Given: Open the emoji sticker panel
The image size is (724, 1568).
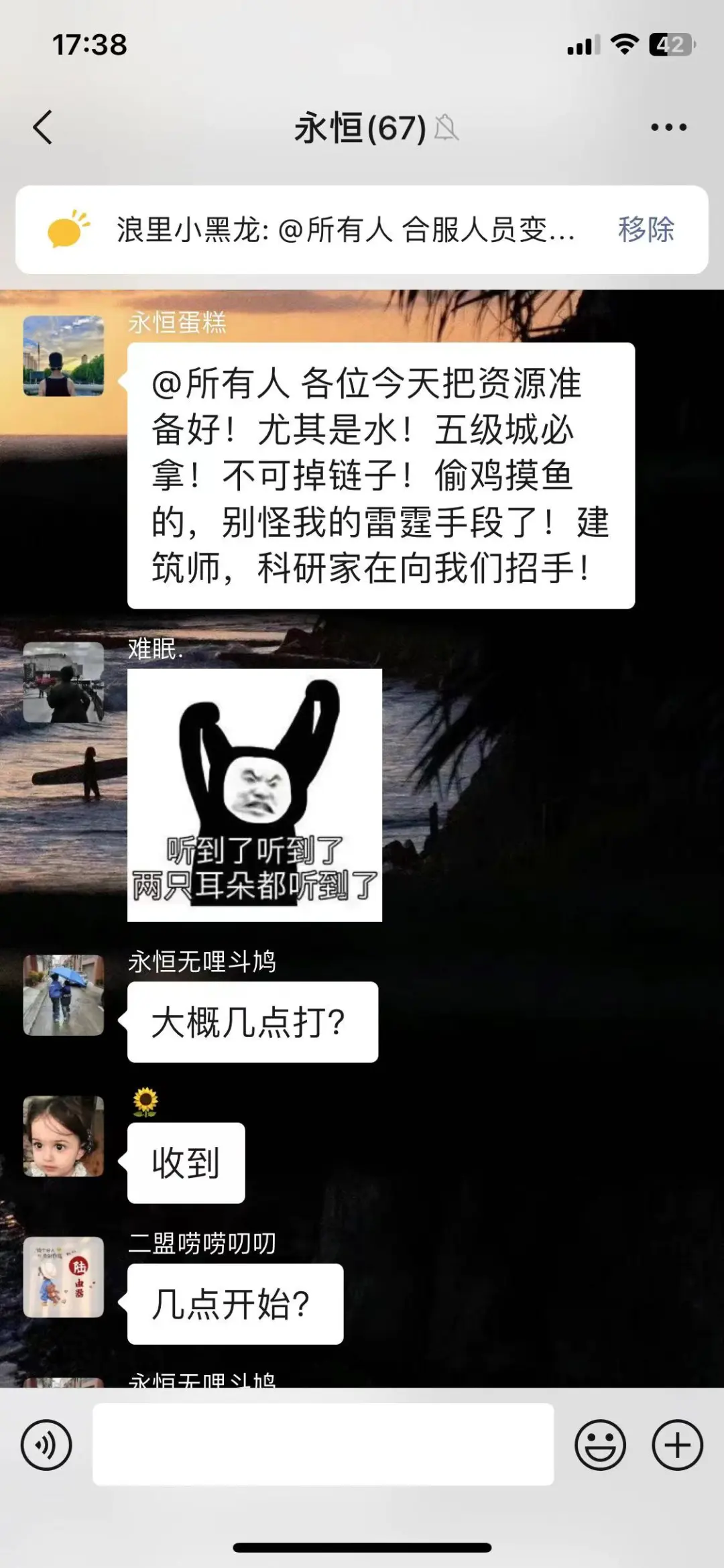Looking at the screenshot, I should 600,1445.
